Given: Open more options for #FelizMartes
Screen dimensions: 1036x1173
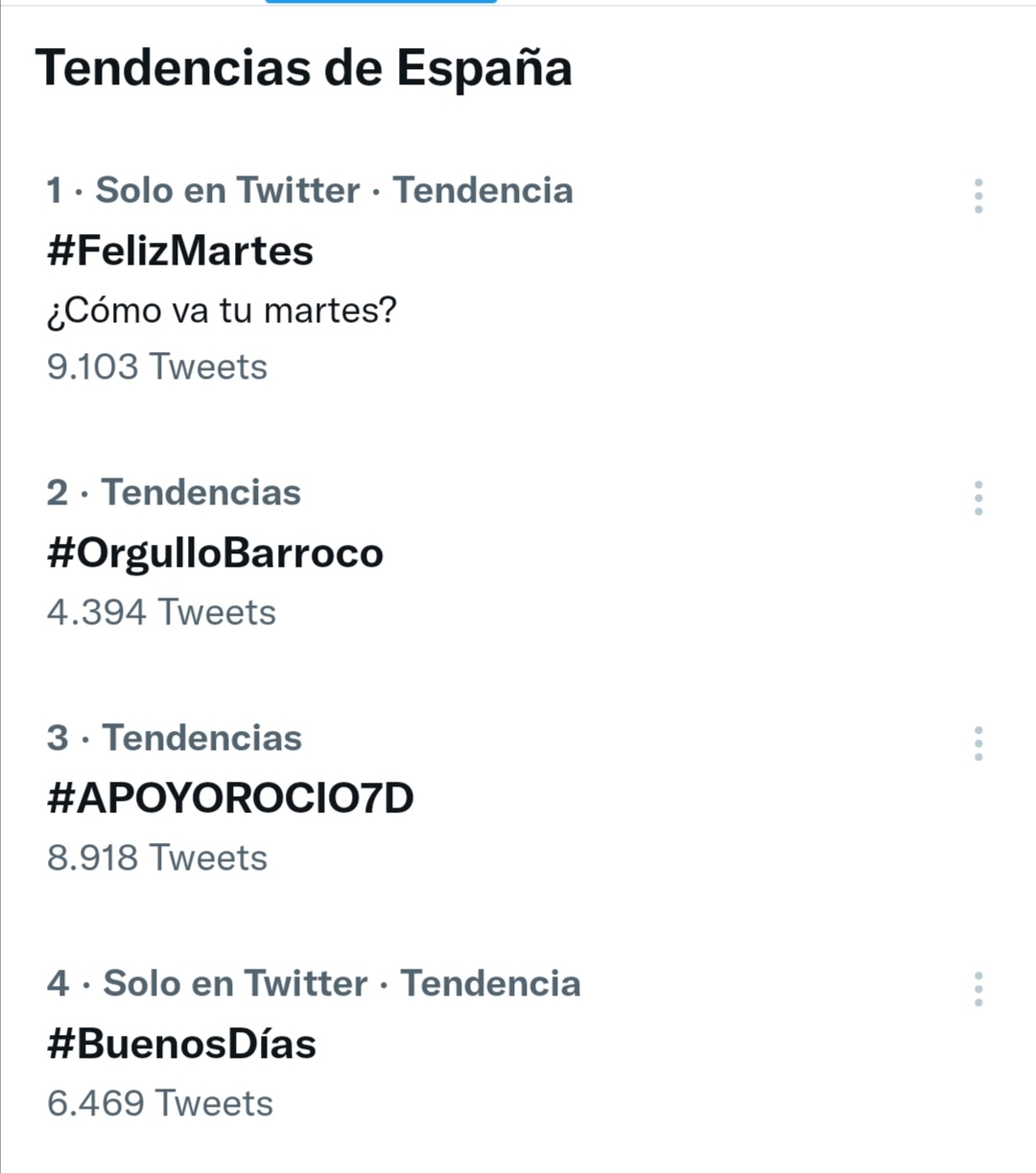Looking at the screenshot, I should 978,196.
